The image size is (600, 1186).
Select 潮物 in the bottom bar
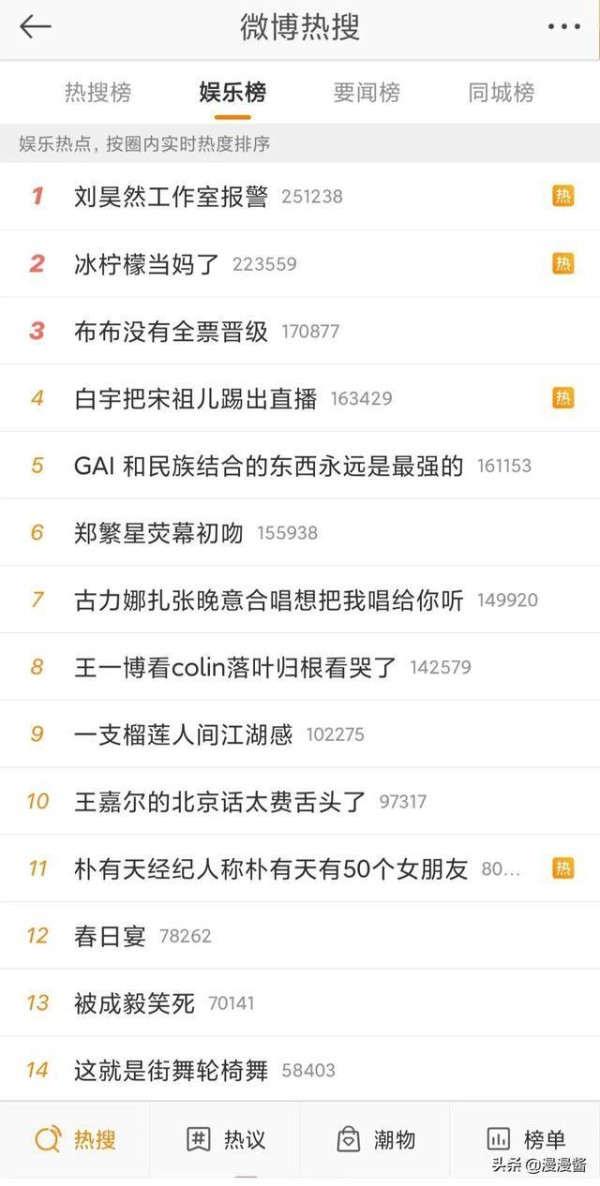click(x=375, y=1139)
